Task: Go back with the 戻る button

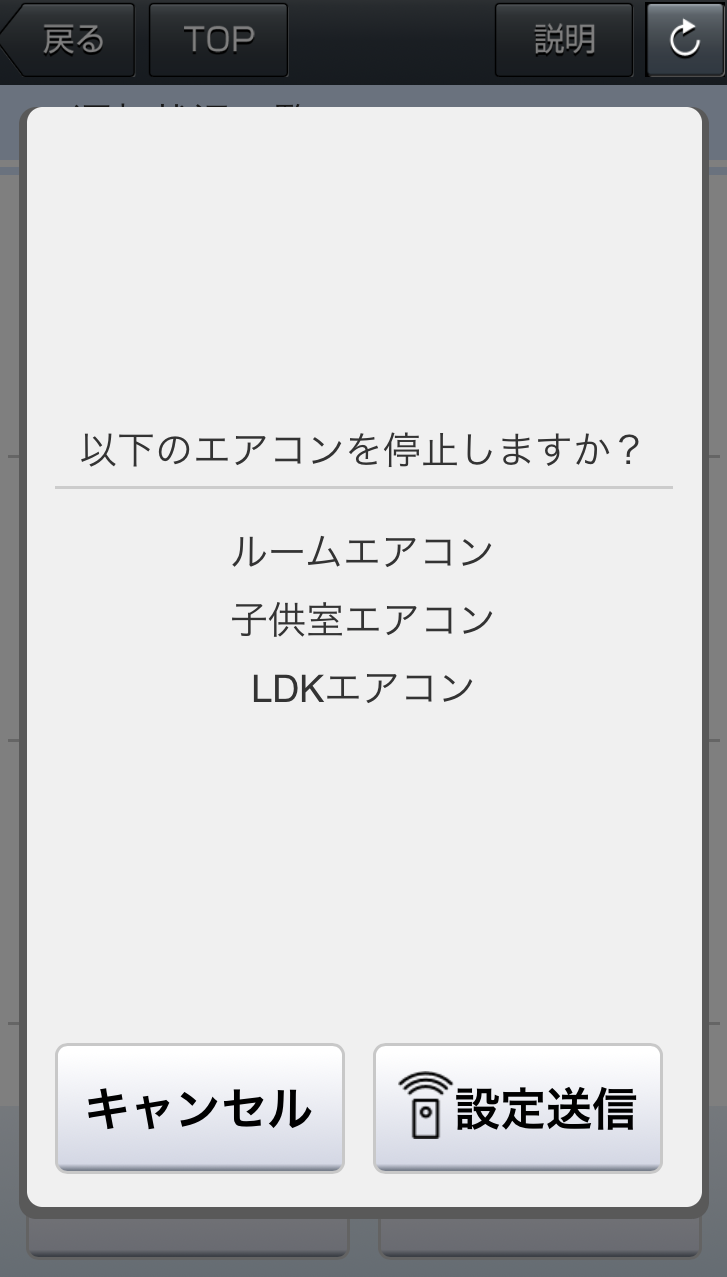Action: (71, 40)
